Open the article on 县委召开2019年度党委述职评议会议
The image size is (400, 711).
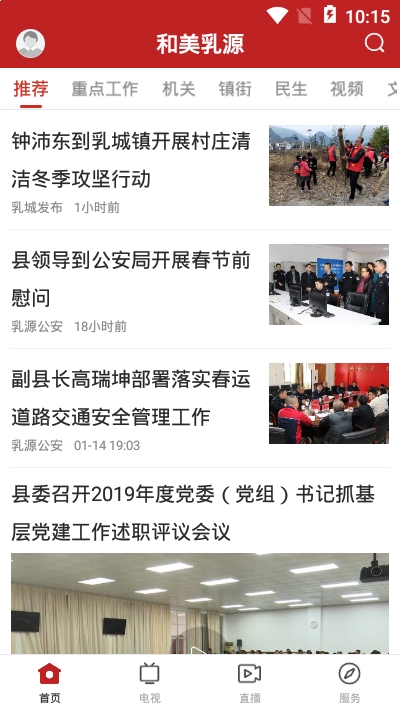[x=200, y=561]
